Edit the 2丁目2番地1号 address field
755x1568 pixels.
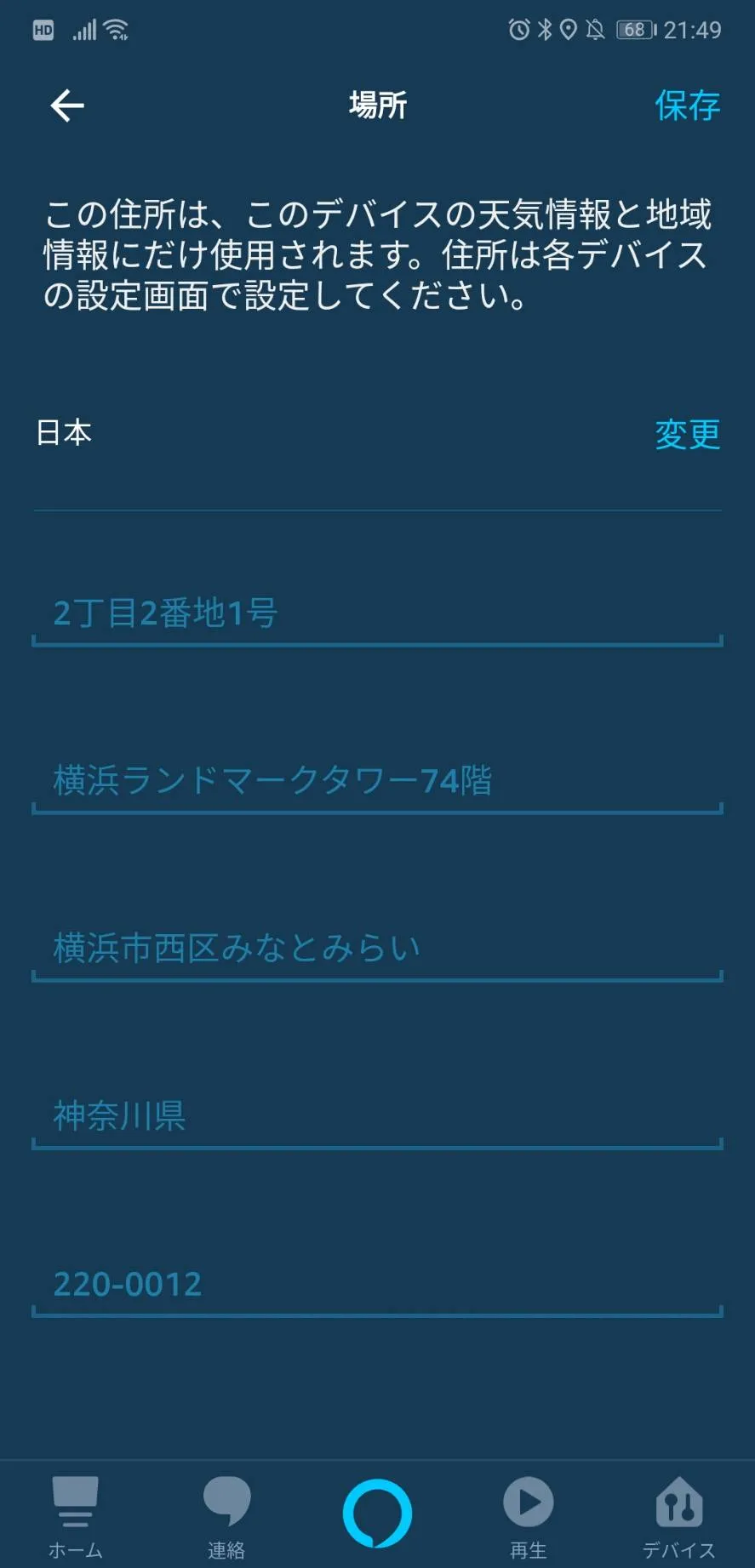point(377,613)
